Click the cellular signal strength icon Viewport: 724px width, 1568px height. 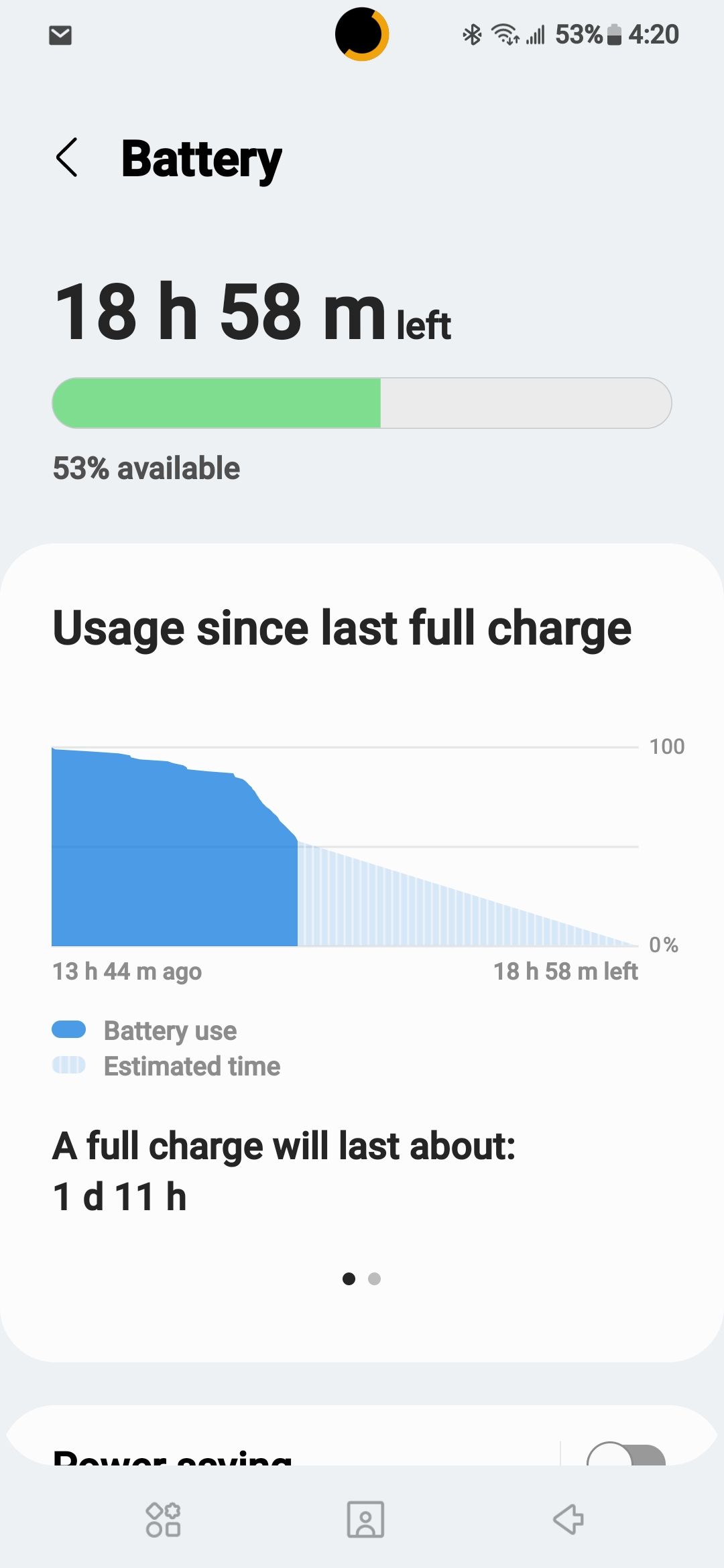click(534, 35)
